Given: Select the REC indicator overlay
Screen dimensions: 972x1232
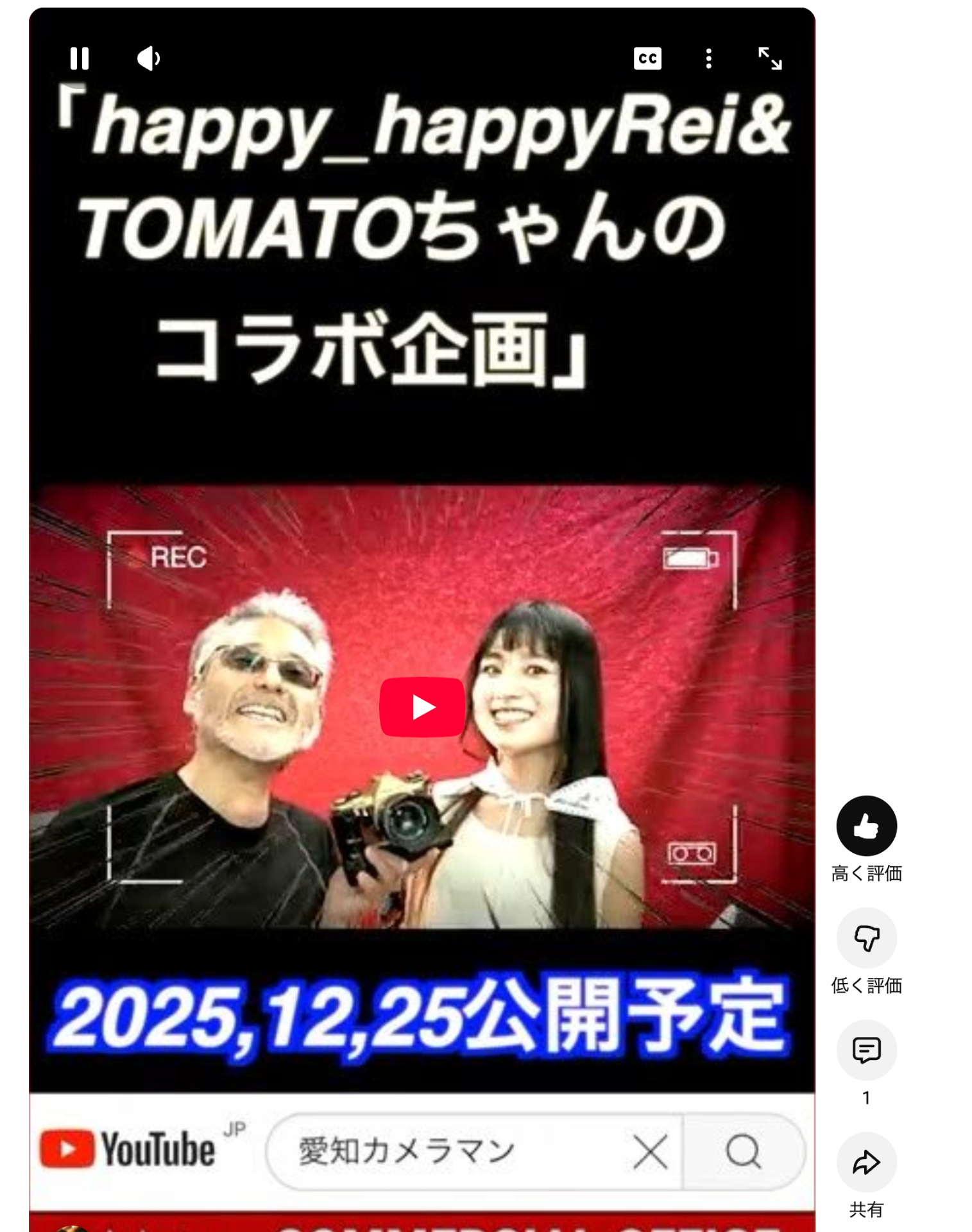Looking at the screenshot, I should [178, 558].
